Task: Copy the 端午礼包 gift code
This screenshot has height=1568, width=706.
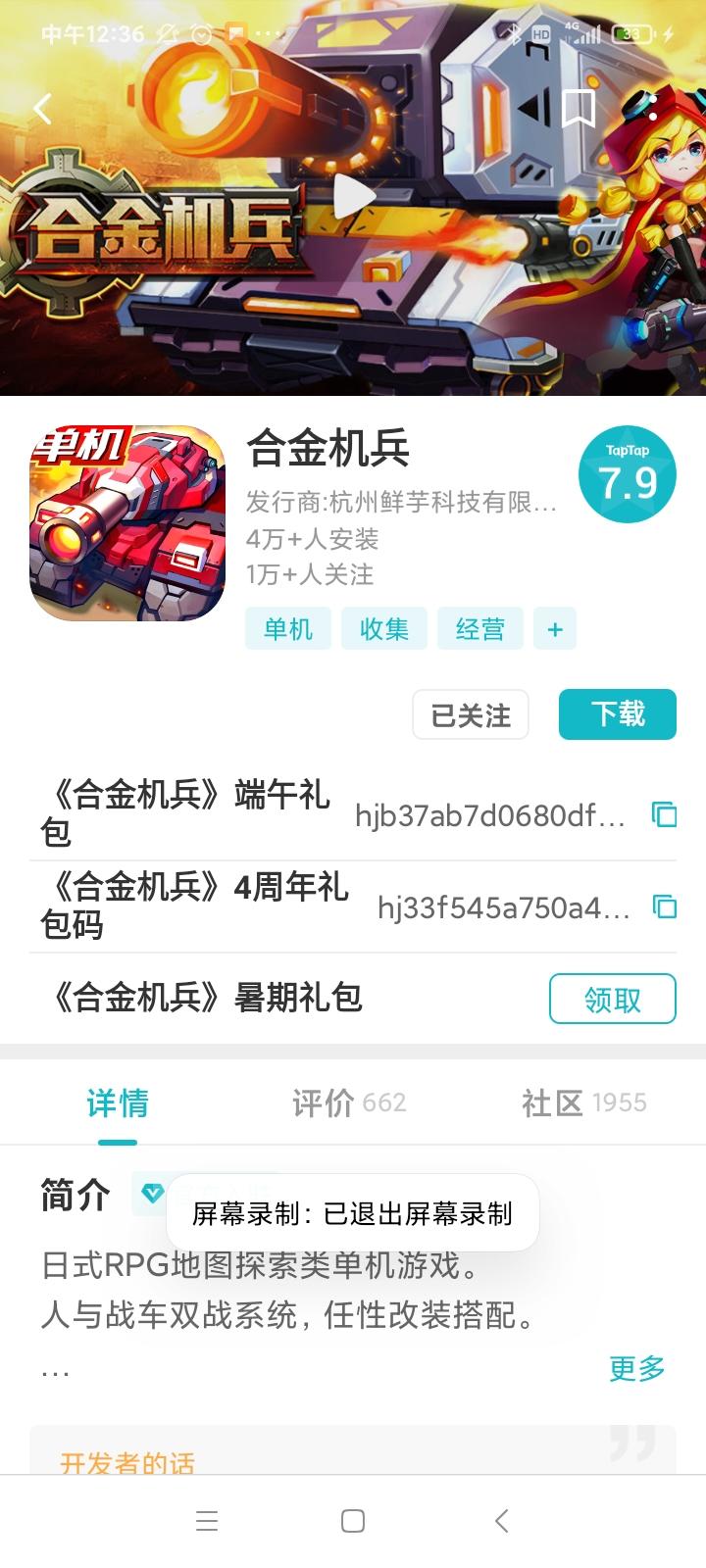Action: click(665, 814)
